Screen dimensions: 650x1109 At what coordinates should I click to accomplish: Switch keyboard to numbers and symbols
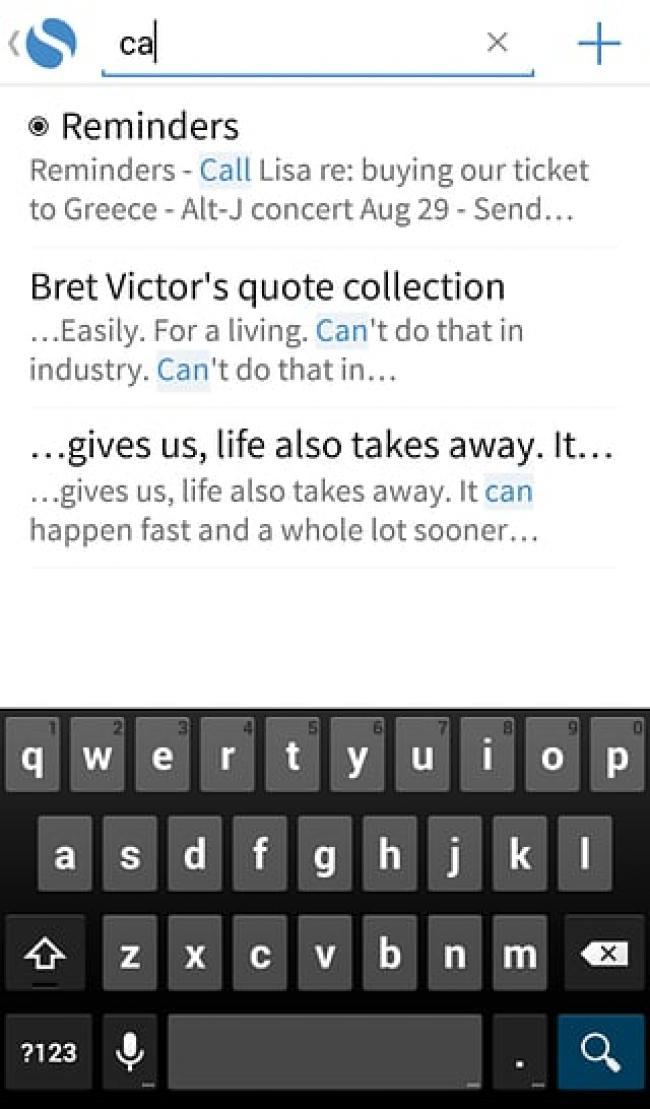coord(48,1051)
